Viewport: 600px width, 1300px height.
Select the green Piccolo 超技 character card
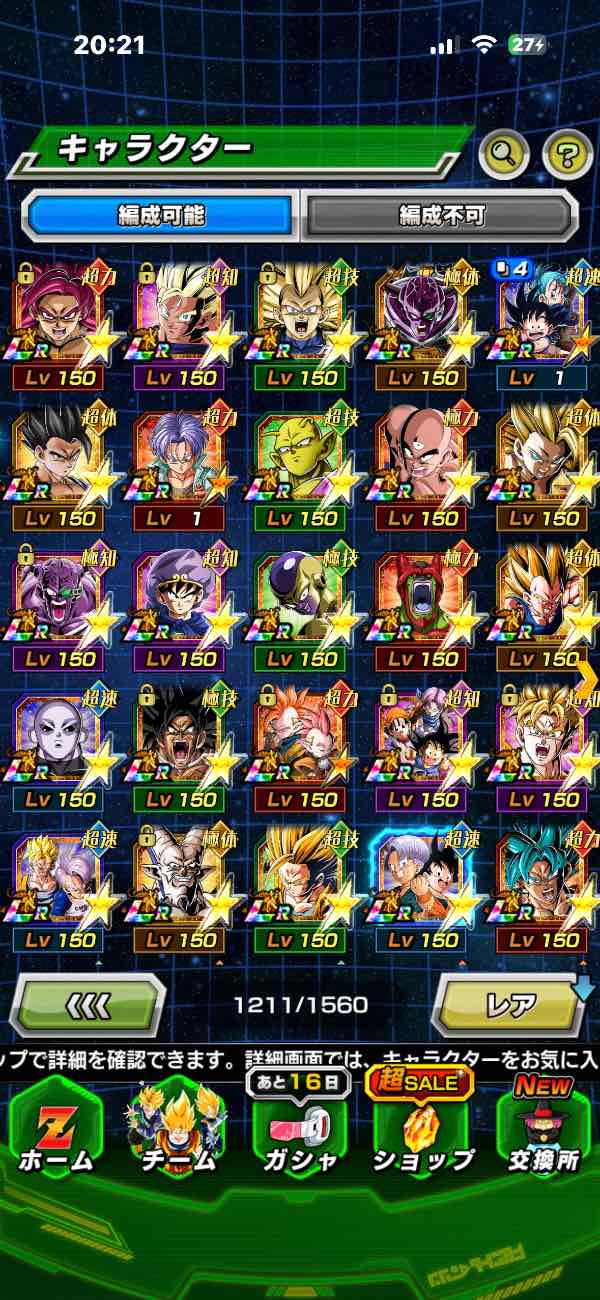click(298, 466)
